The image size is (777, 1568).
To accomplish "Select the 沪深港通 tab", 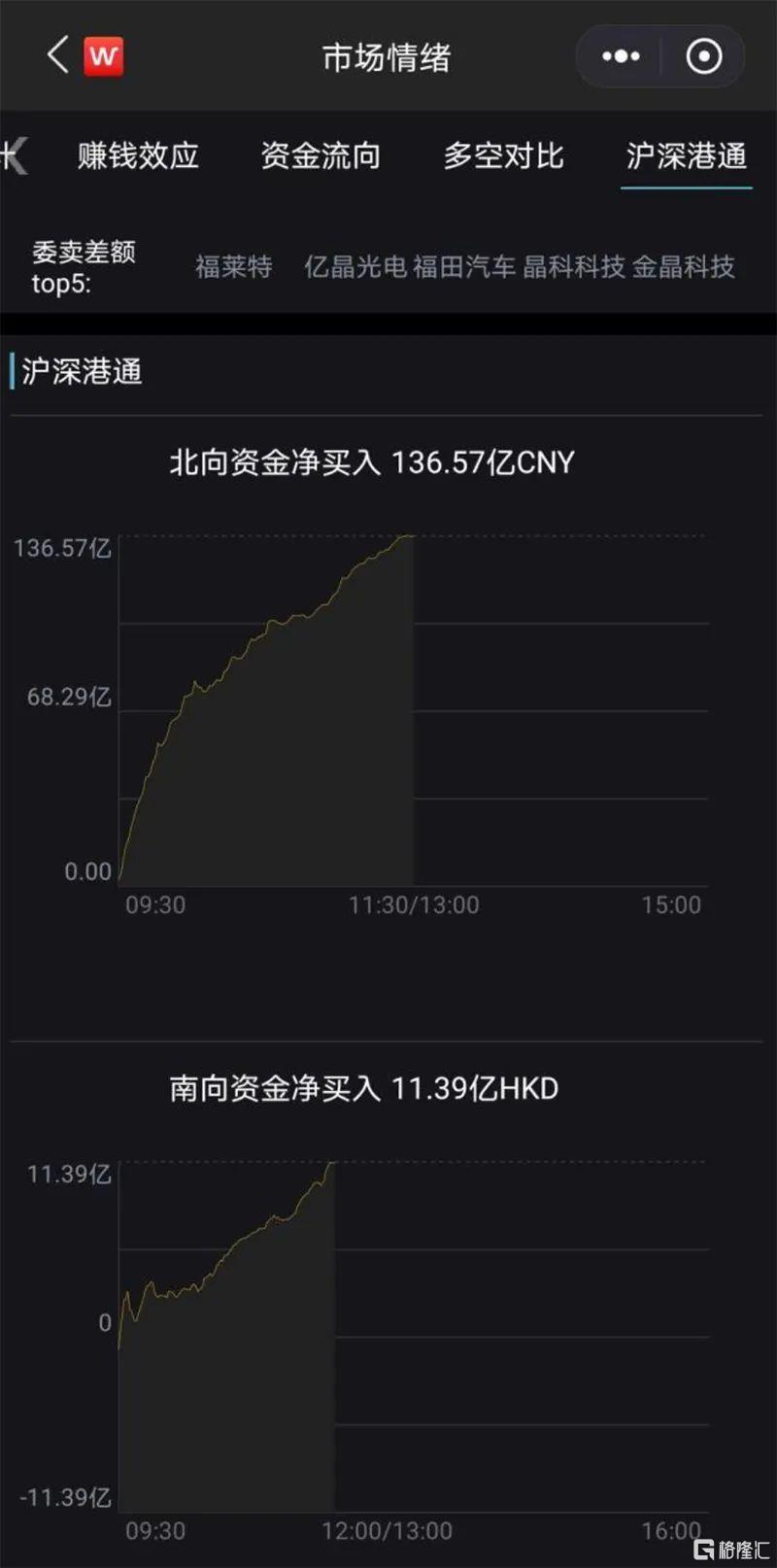I will [686, 155].
